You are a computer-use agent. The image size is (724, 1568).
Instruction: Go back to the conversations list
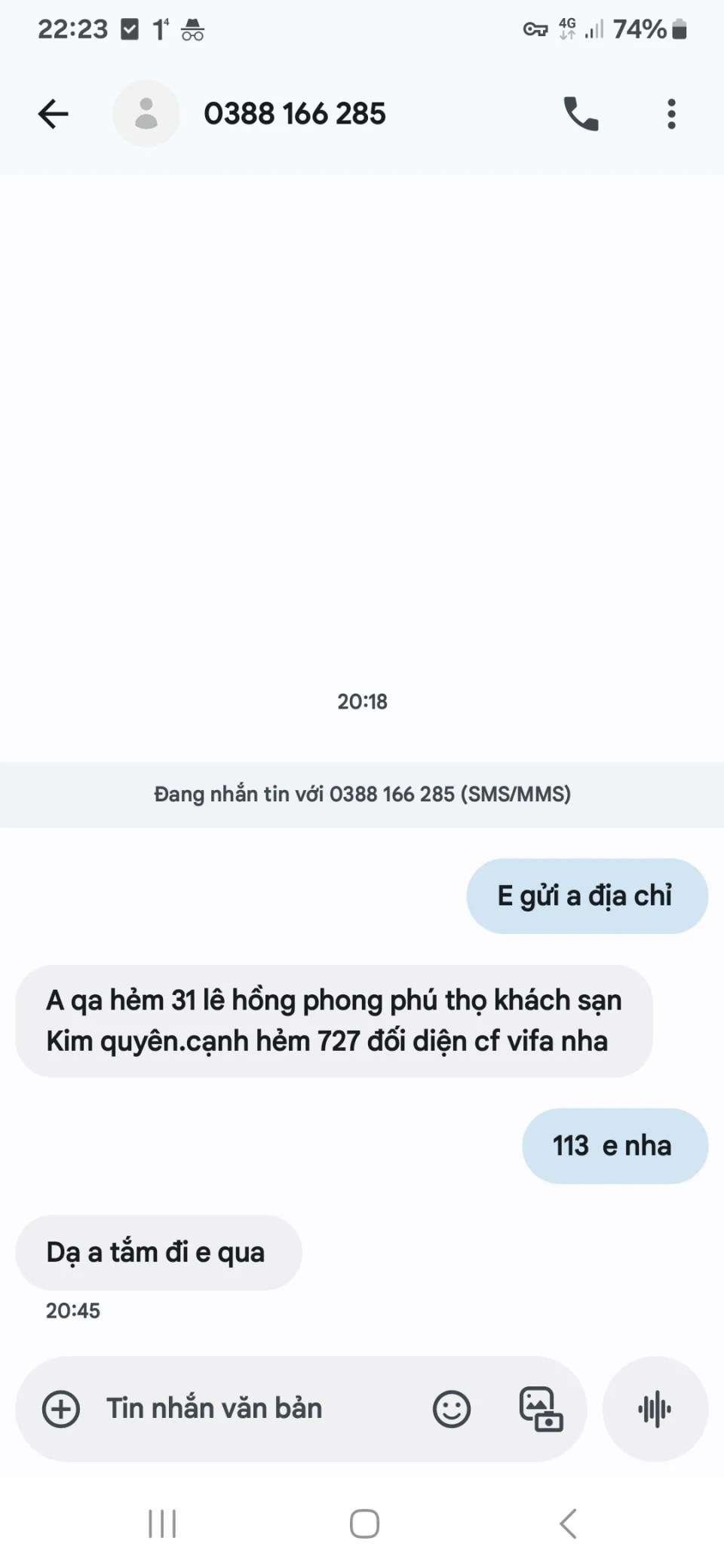pyautogui.click(x=54, y=115)
